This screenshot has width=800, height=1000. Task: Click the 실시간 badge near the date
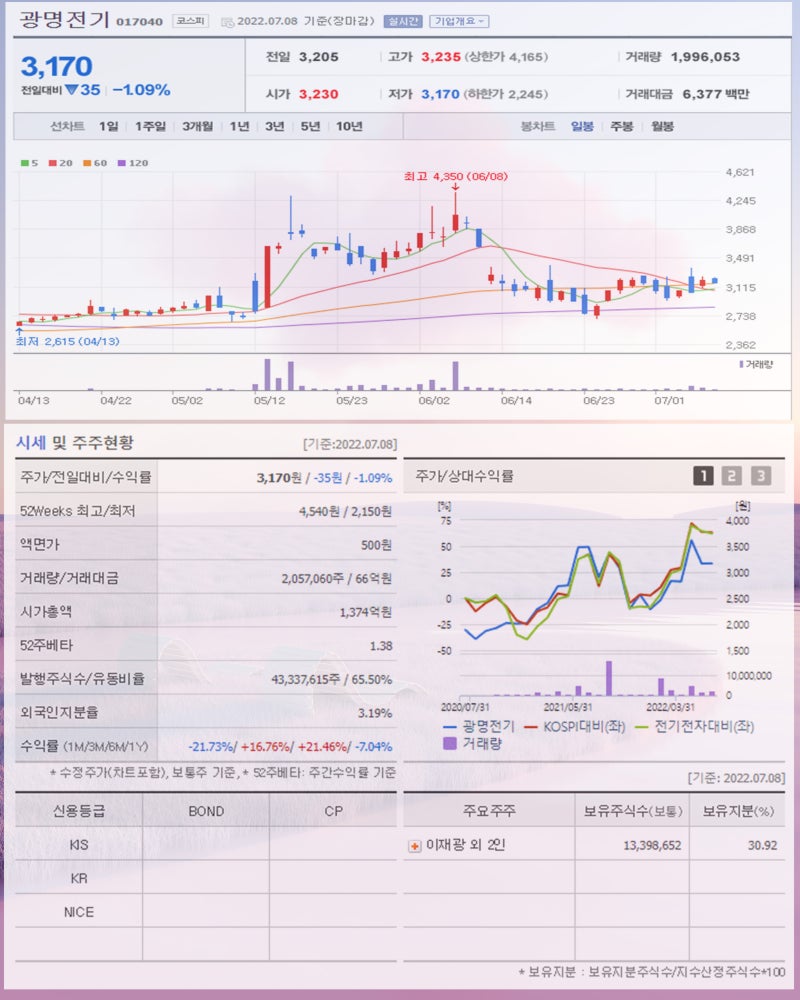(x=404, y=20)
